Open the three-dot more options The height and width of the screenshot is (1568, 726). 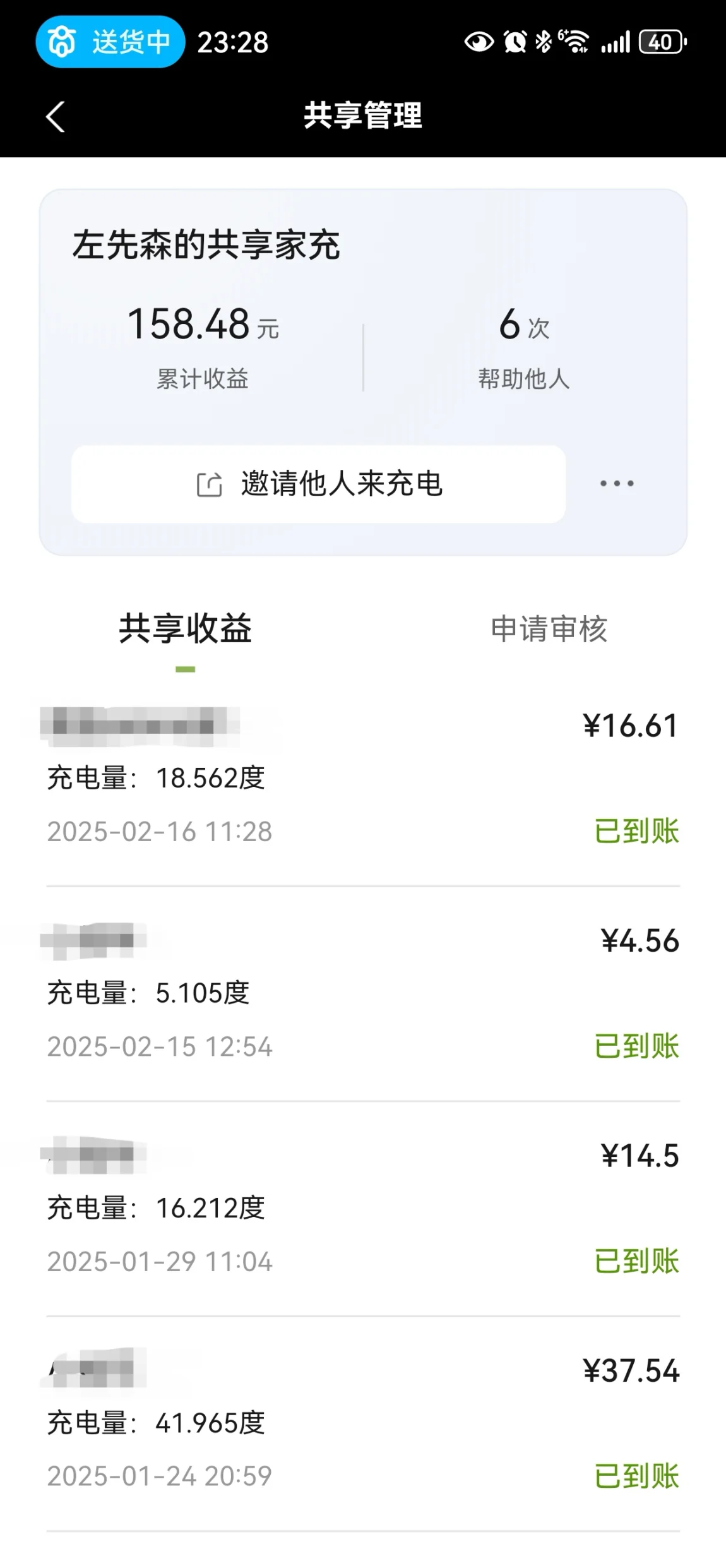click(x=617, y=484)
